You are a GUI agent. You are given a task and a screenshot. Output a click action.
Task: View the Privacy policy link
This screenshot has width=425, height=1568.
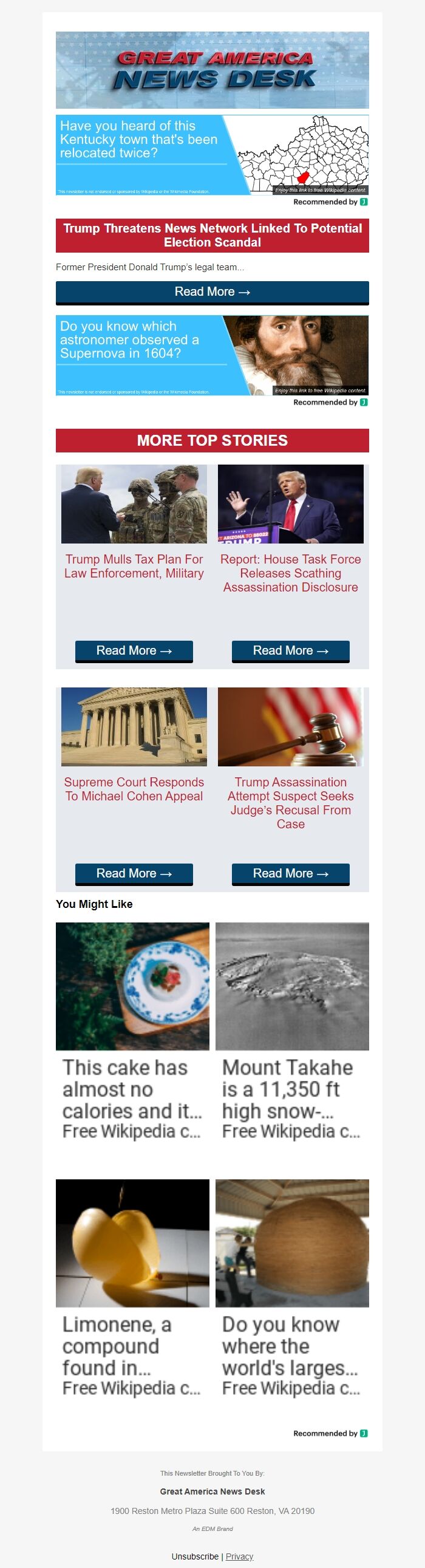[x=239, y=1556]
